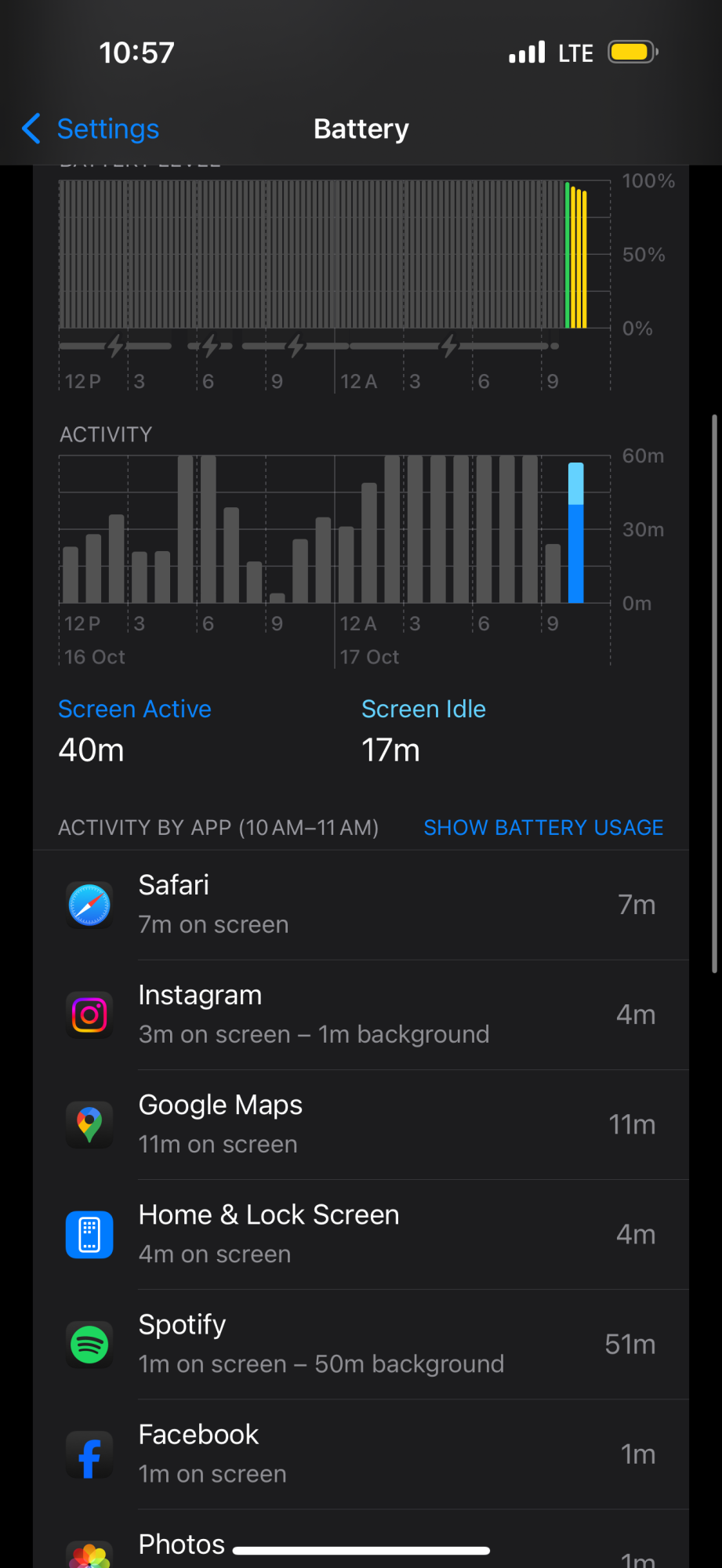This screenshot has height=1568, width=722.
Task: Tap the Google Maps activity row
Action: (x=361, y=1124)
